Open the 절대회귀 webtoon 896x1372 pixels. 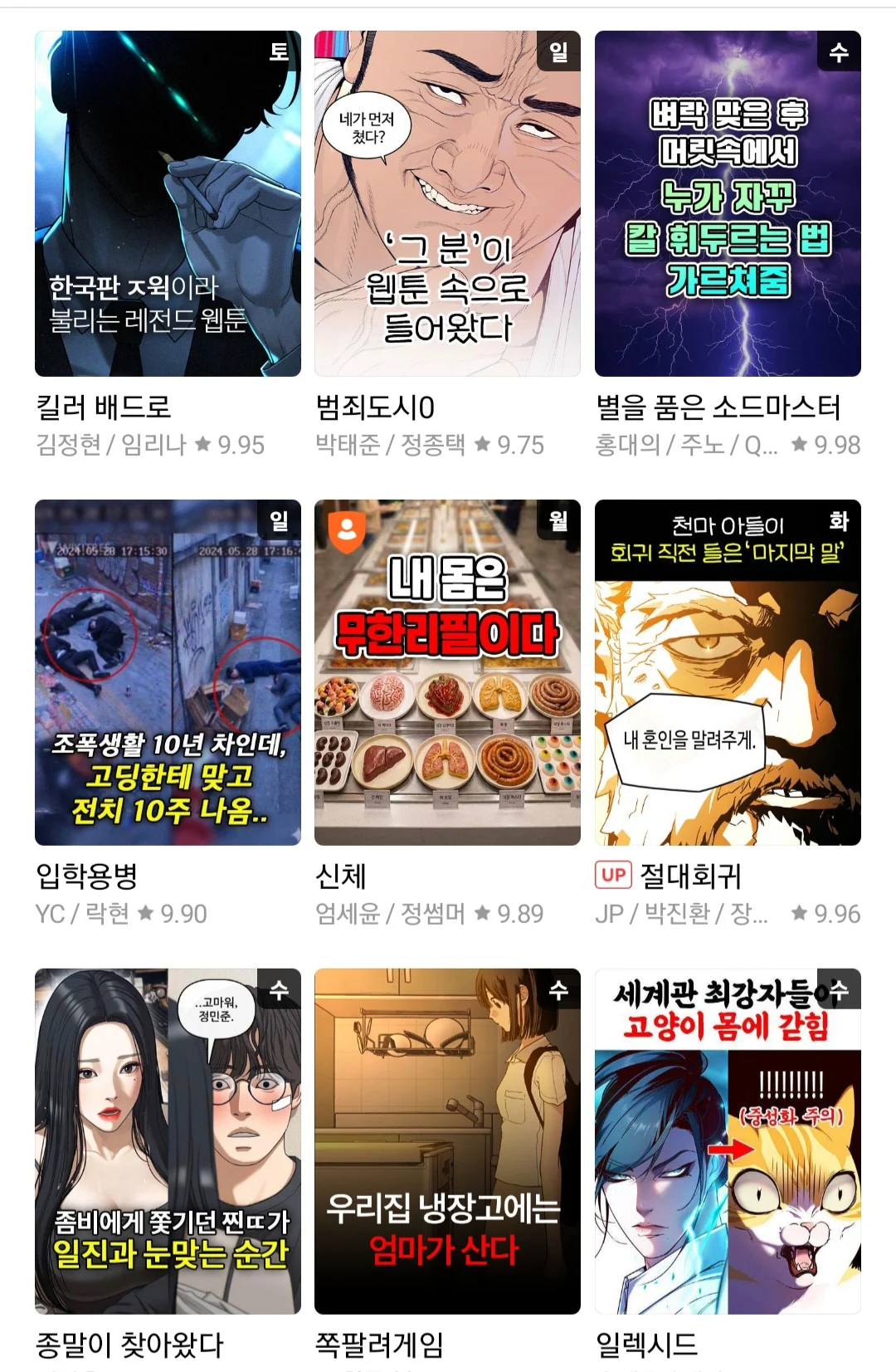tap(728, 672)
